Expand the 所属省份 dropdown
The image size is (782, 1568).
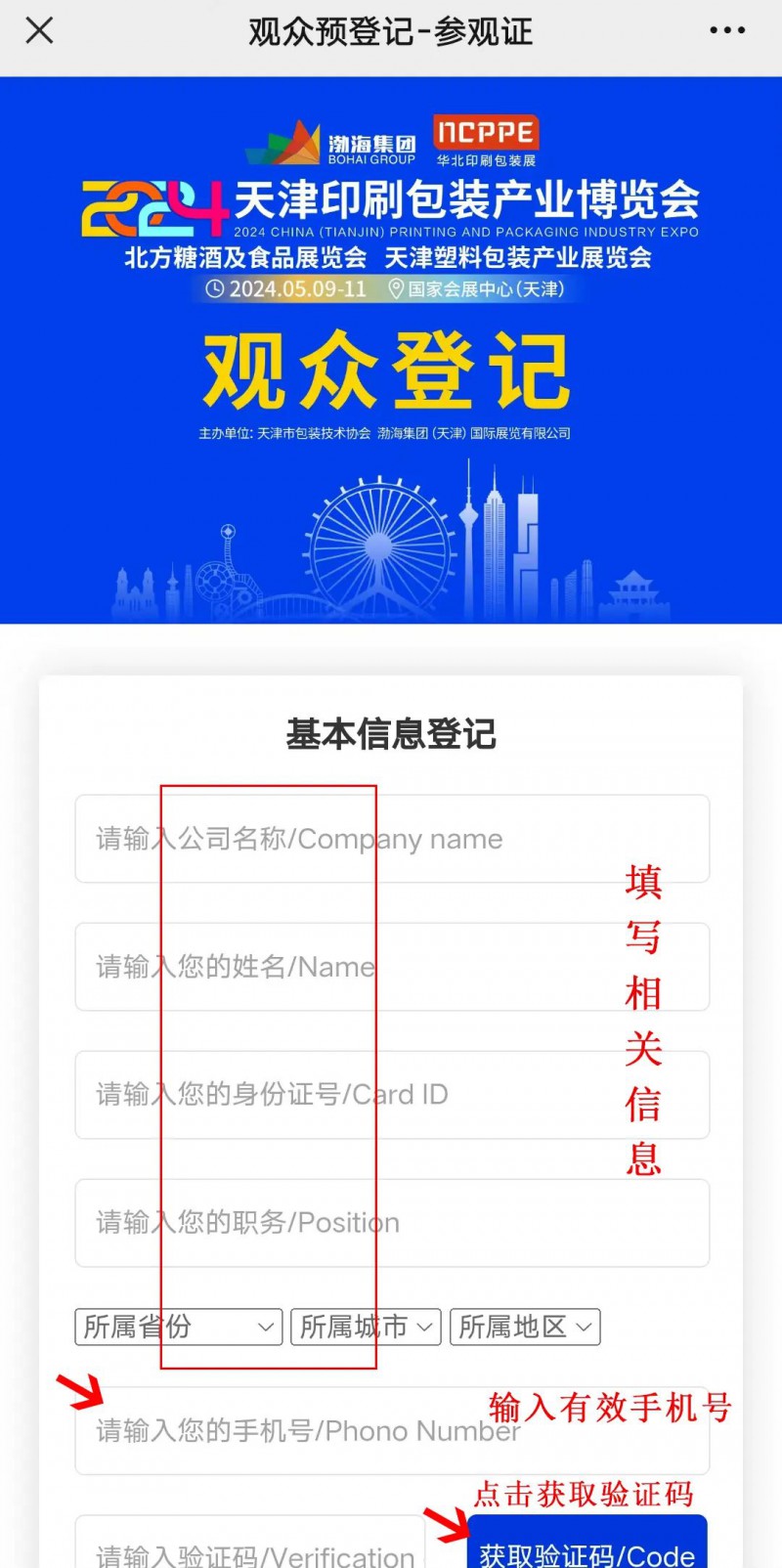pyautogui.click(x=178, y=1327)
